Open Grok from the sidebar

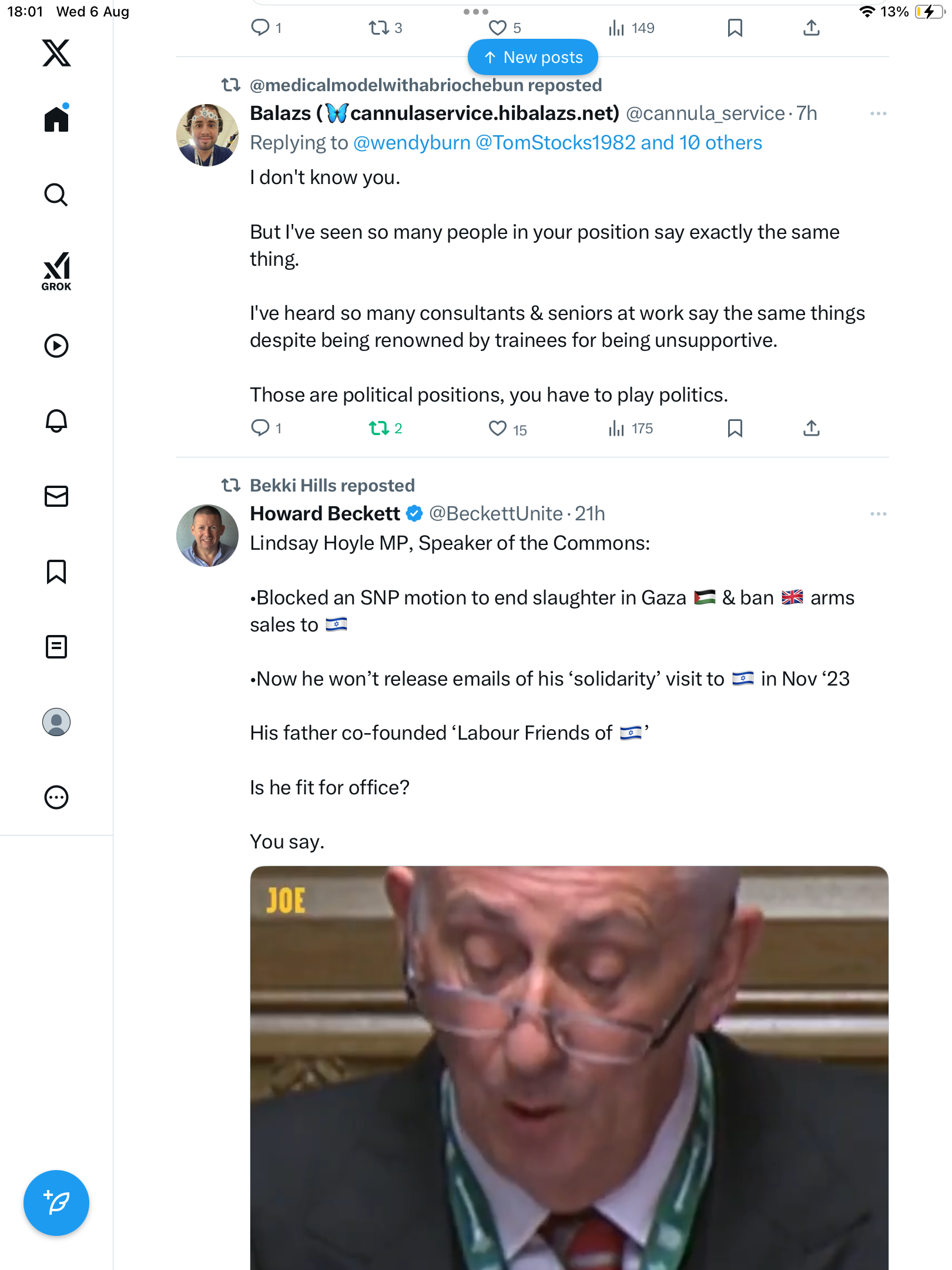(56, 271)
